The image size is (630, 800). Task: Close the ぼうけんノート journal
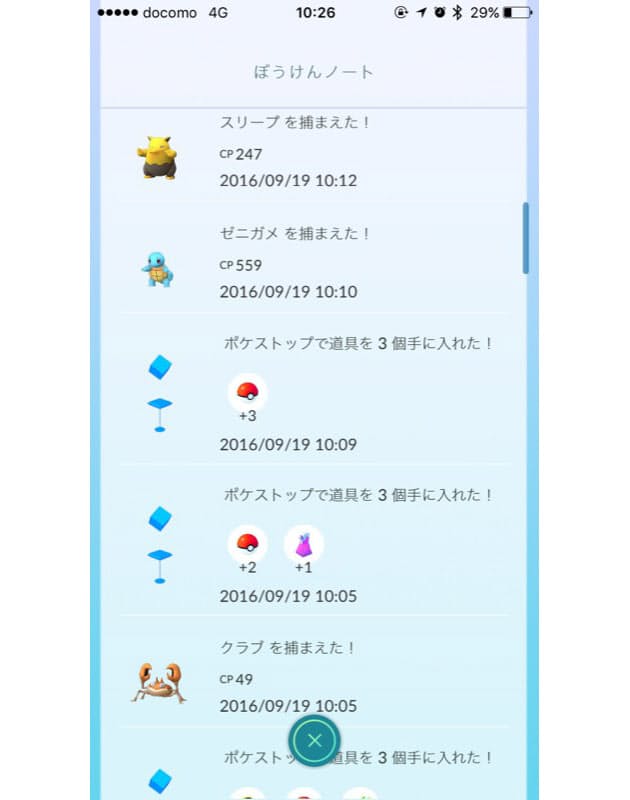pyautogui.click(x=314, y=741)
